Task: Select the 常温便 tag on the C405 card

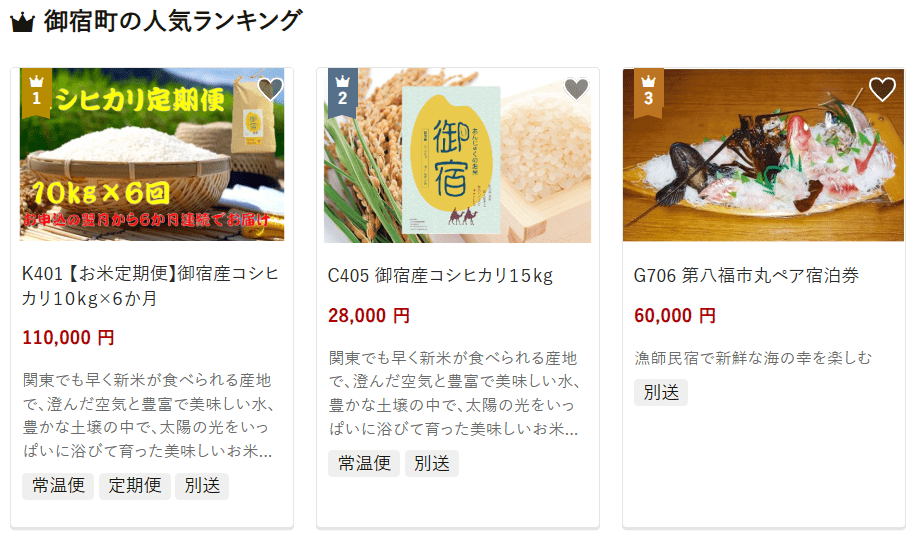Action: [x=363, y=463]
